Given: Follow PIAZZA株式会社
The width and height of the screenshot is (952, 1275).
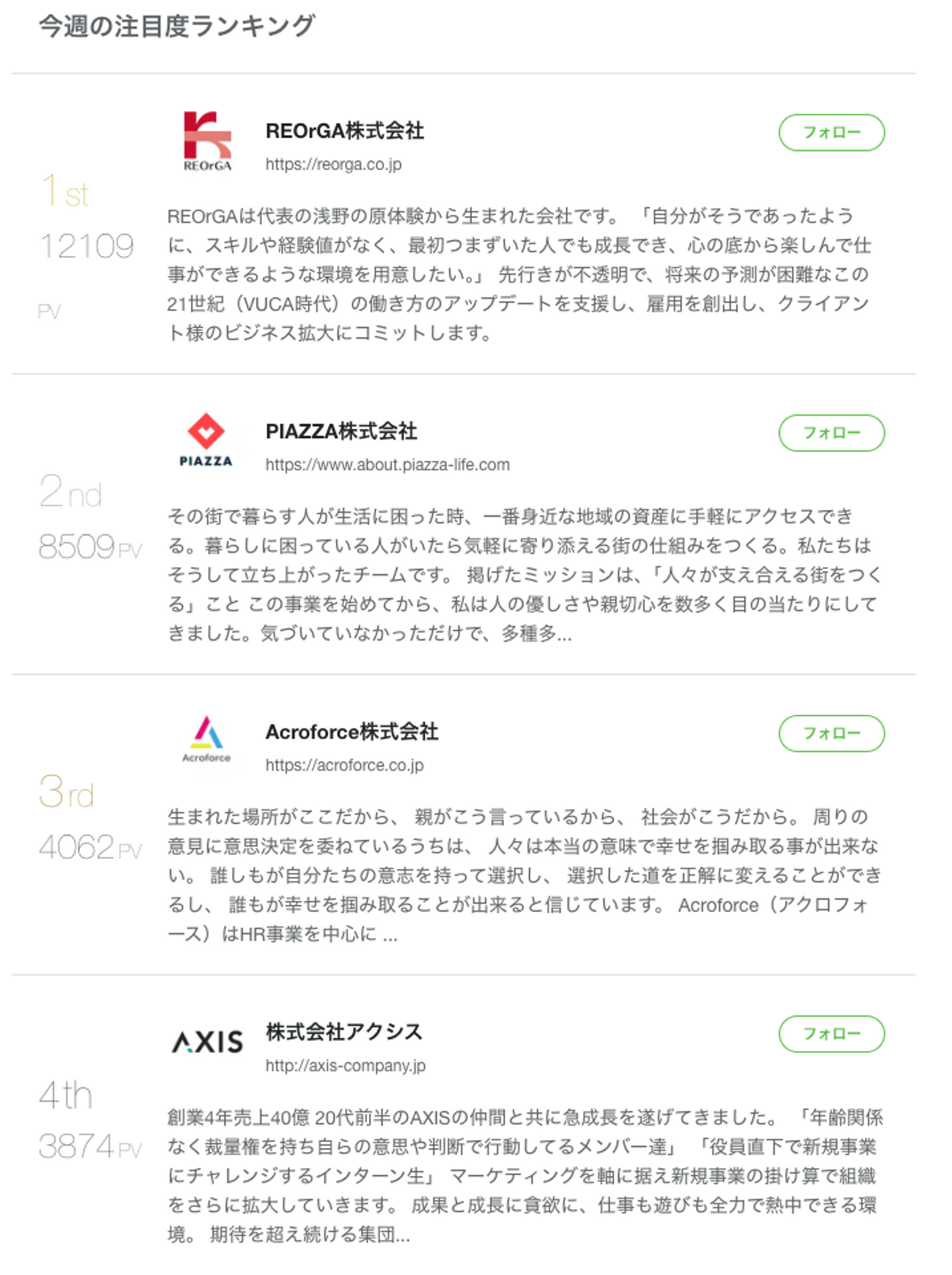Looking at the screenshot, I should 831,433.
